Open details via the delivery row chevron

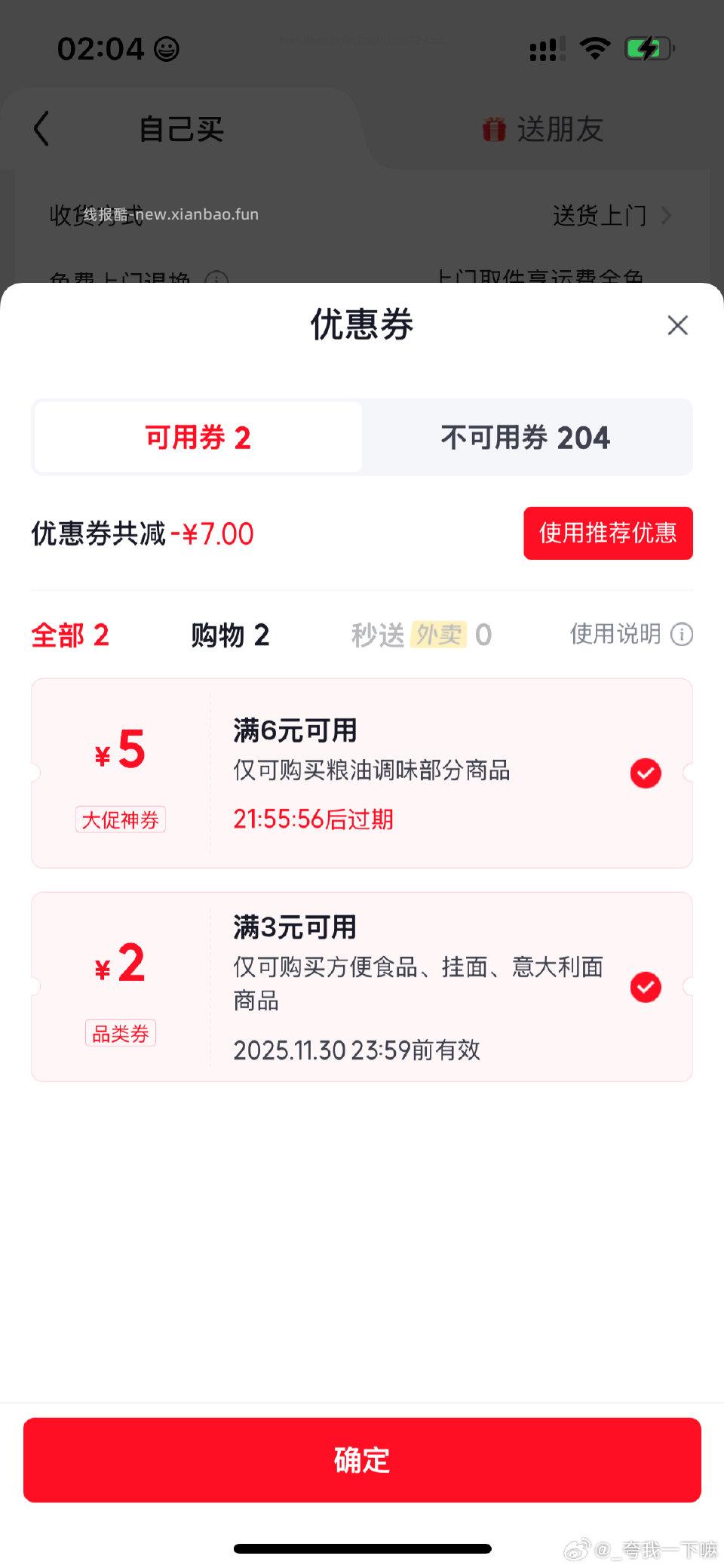click(x=667, y=215)
